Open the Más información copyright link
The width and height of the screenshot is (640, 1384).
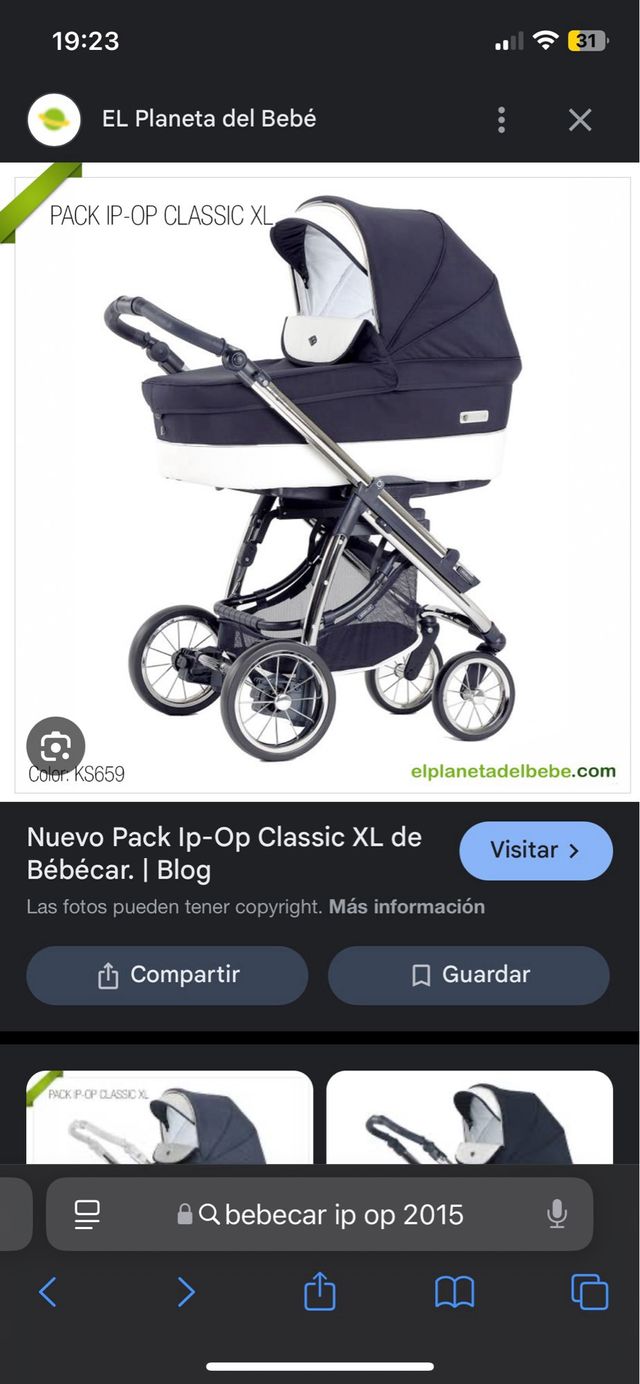pos(407,907)
